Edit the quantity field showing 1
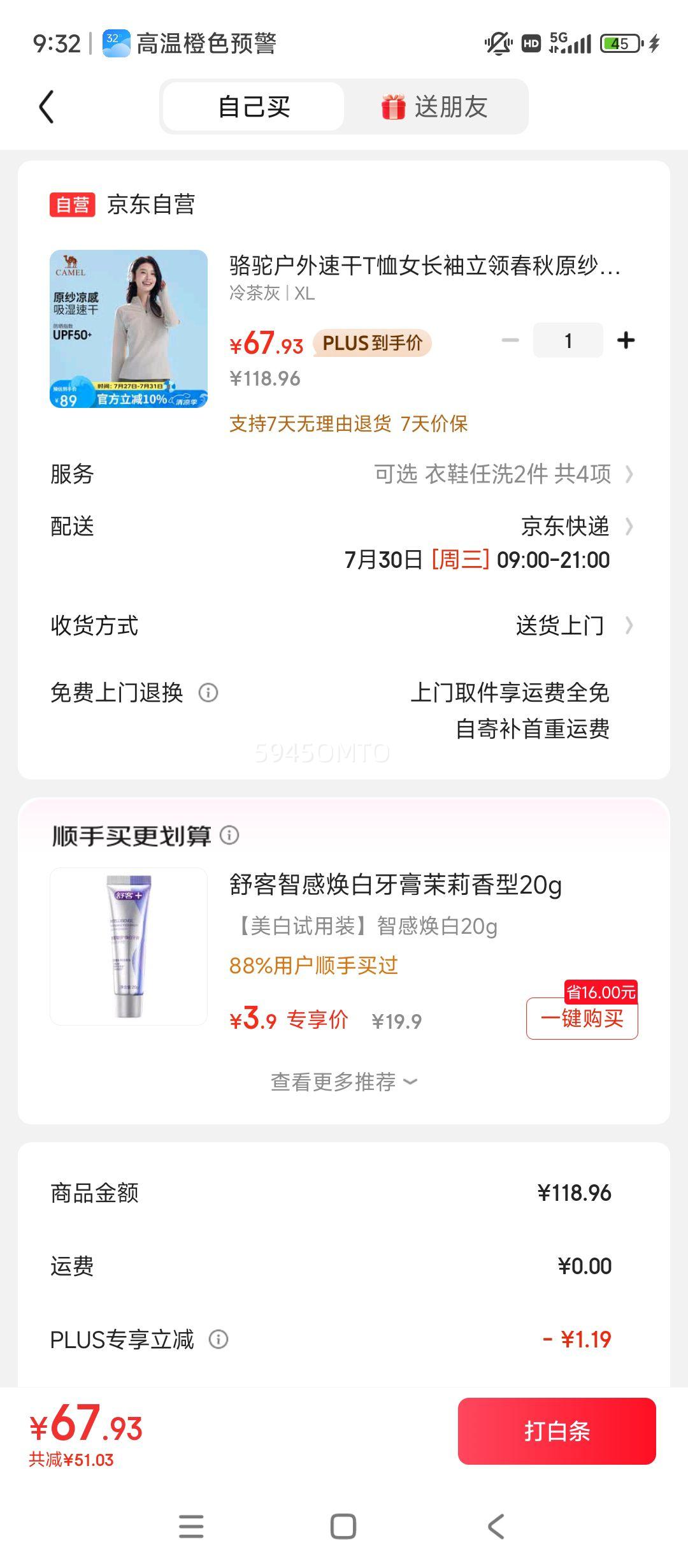The width and height of the screenshot is (688, 1568). point(568,340)
